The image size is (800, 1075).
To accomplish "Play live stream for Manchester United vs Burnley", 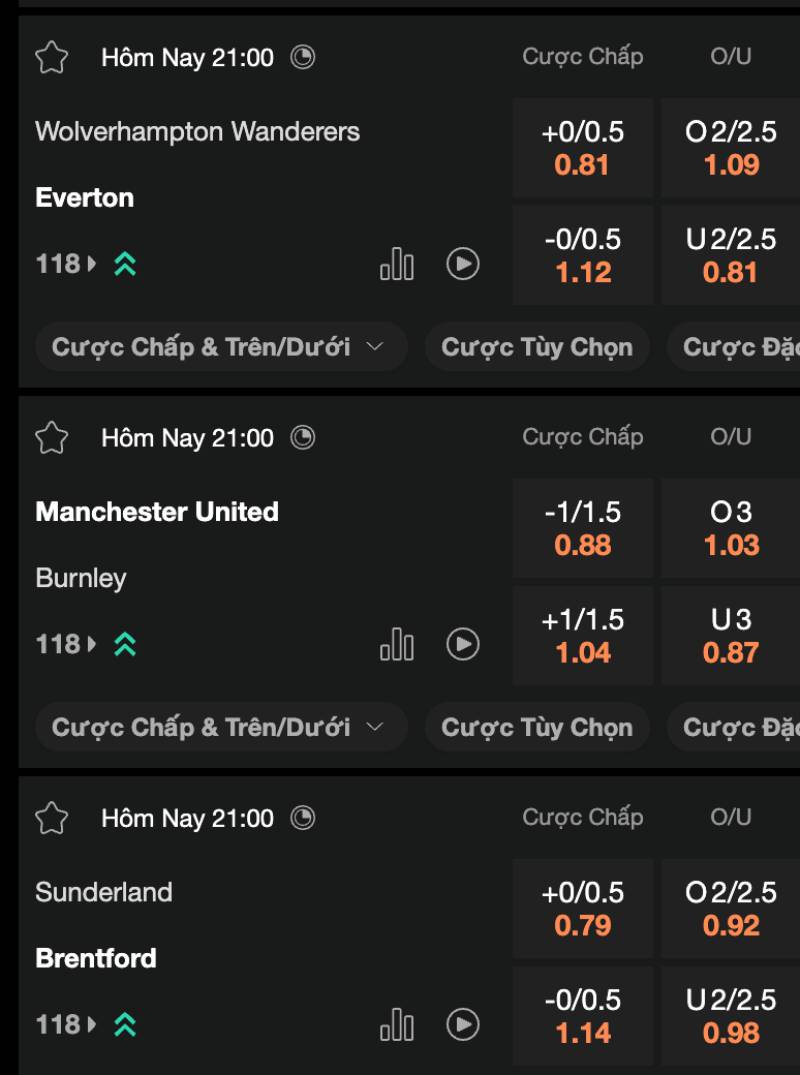I will tap(462, 644).
